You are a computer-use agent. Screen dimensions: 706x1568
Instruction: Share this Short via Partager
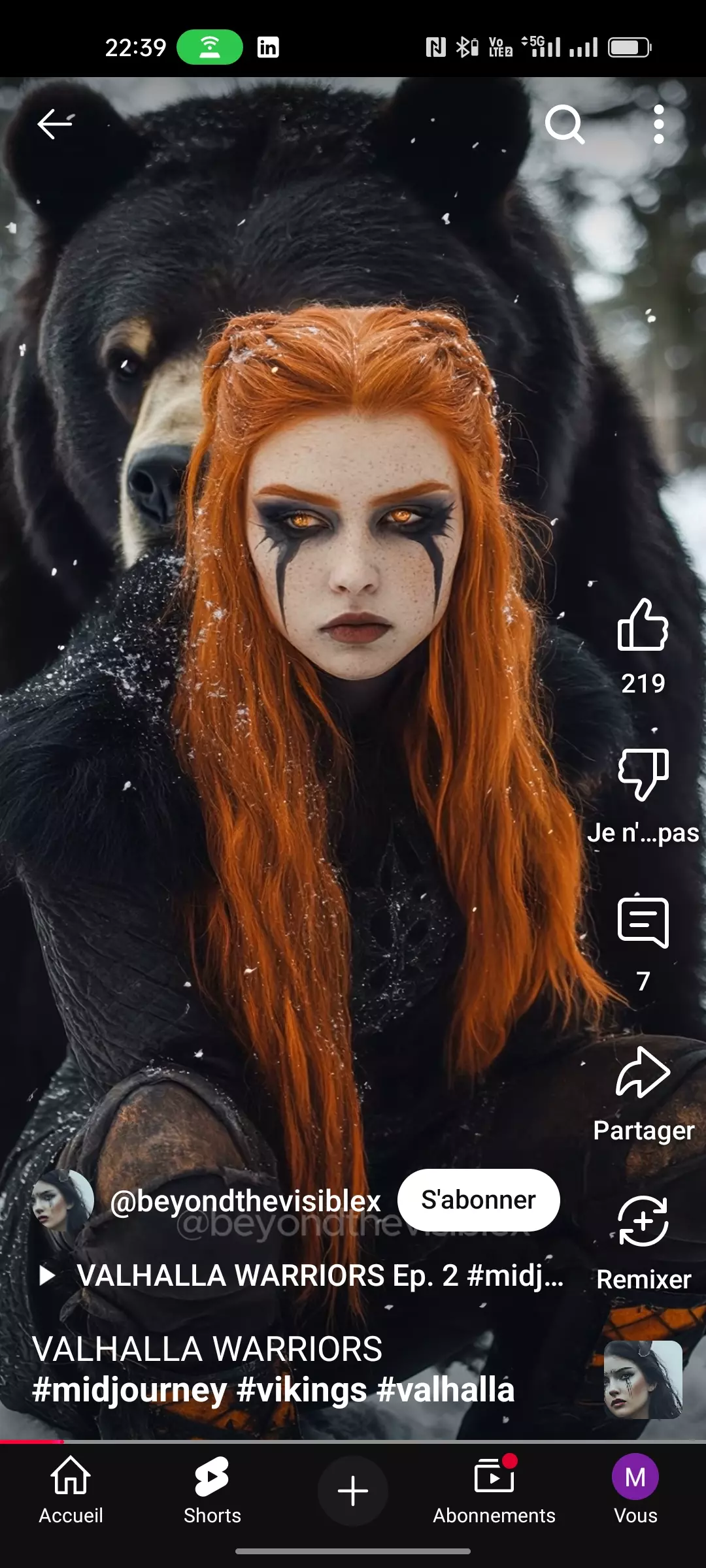[643, 1073]
